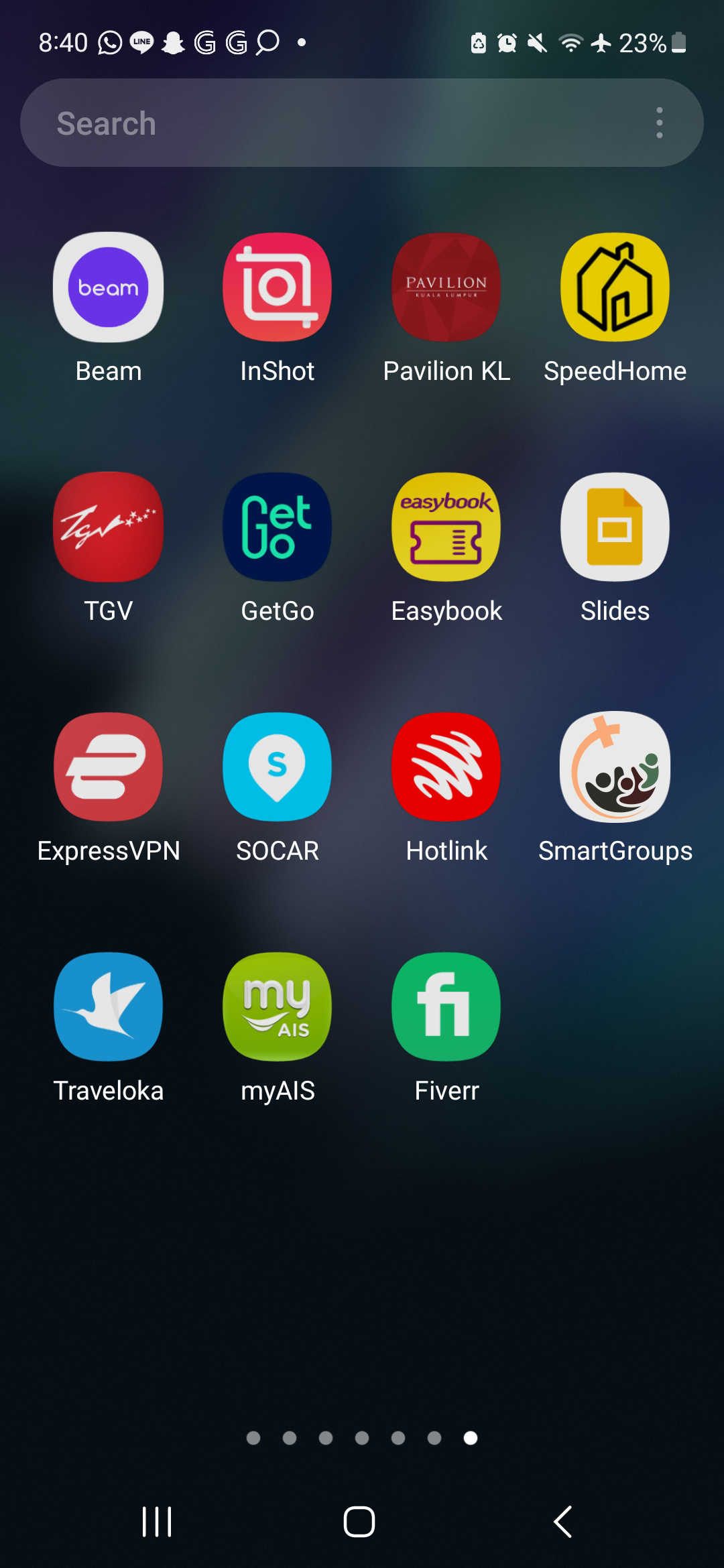Open the TGV cinema app

(x=109, y=528)
